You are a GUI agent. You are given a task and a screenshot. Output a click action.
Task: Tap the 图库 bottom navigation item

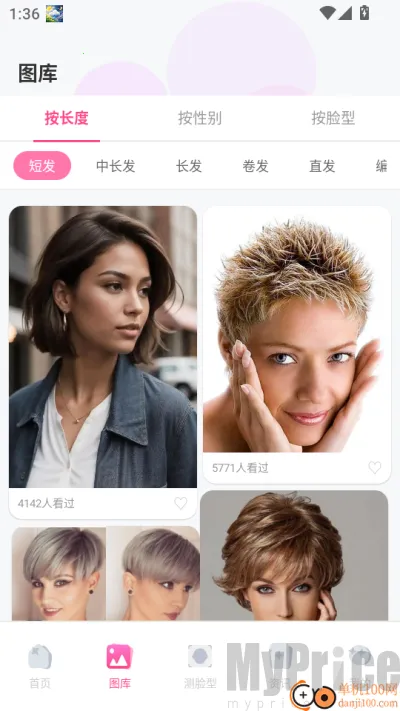tap(120, 667)
